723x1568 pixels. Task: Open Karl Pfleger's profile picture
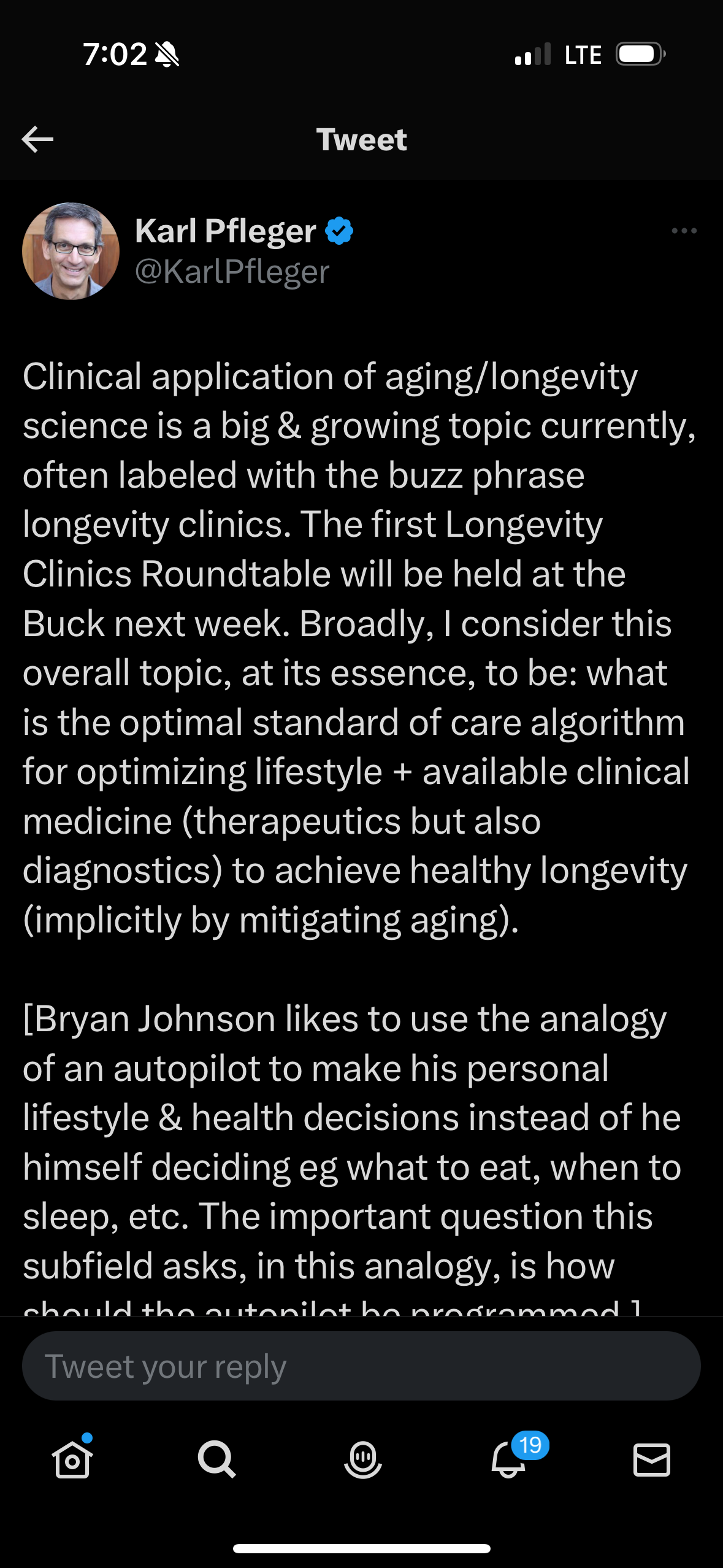point(71,251)
